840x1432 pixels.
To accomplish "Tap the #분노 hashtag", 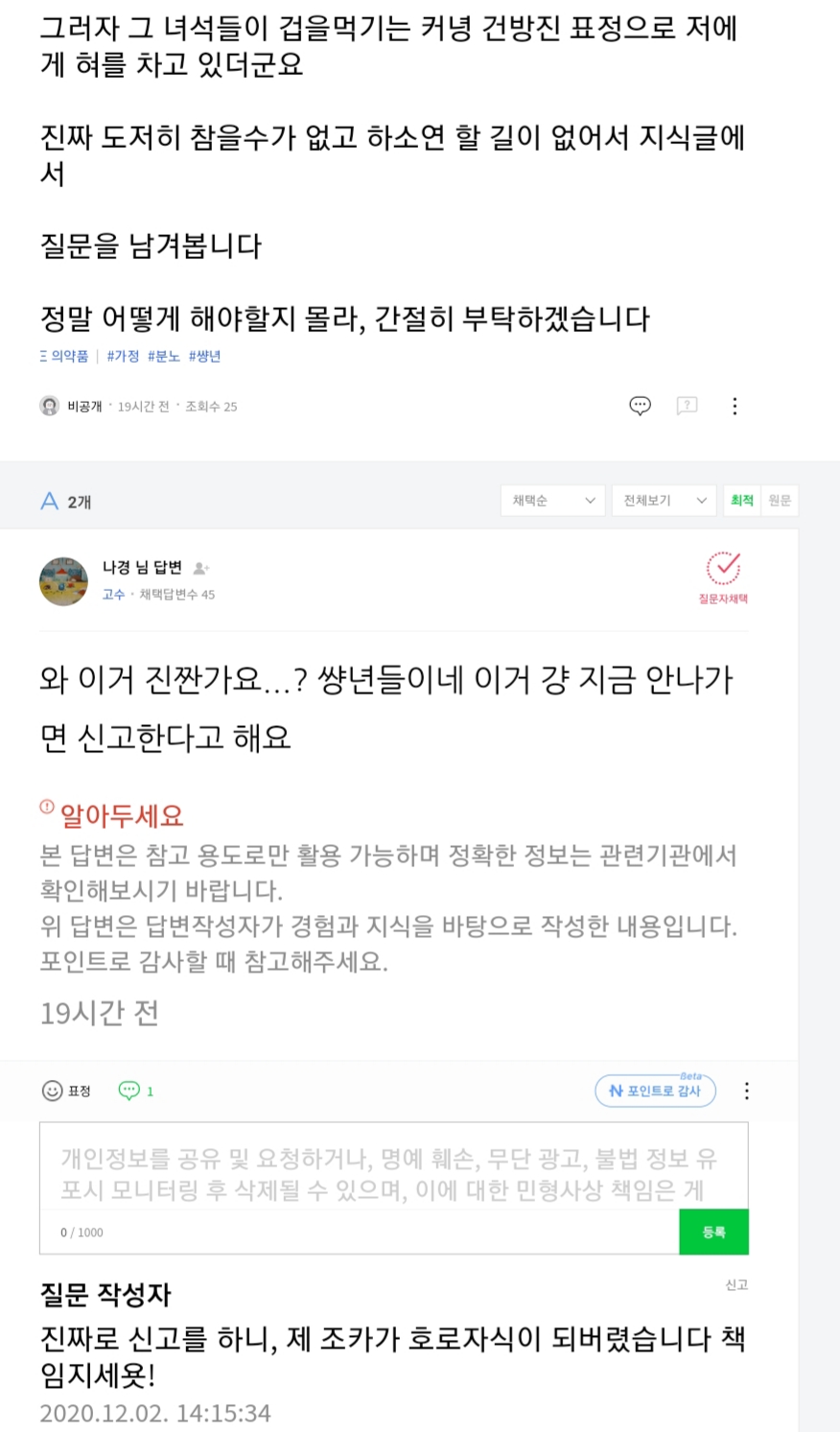I will [163, 356].
